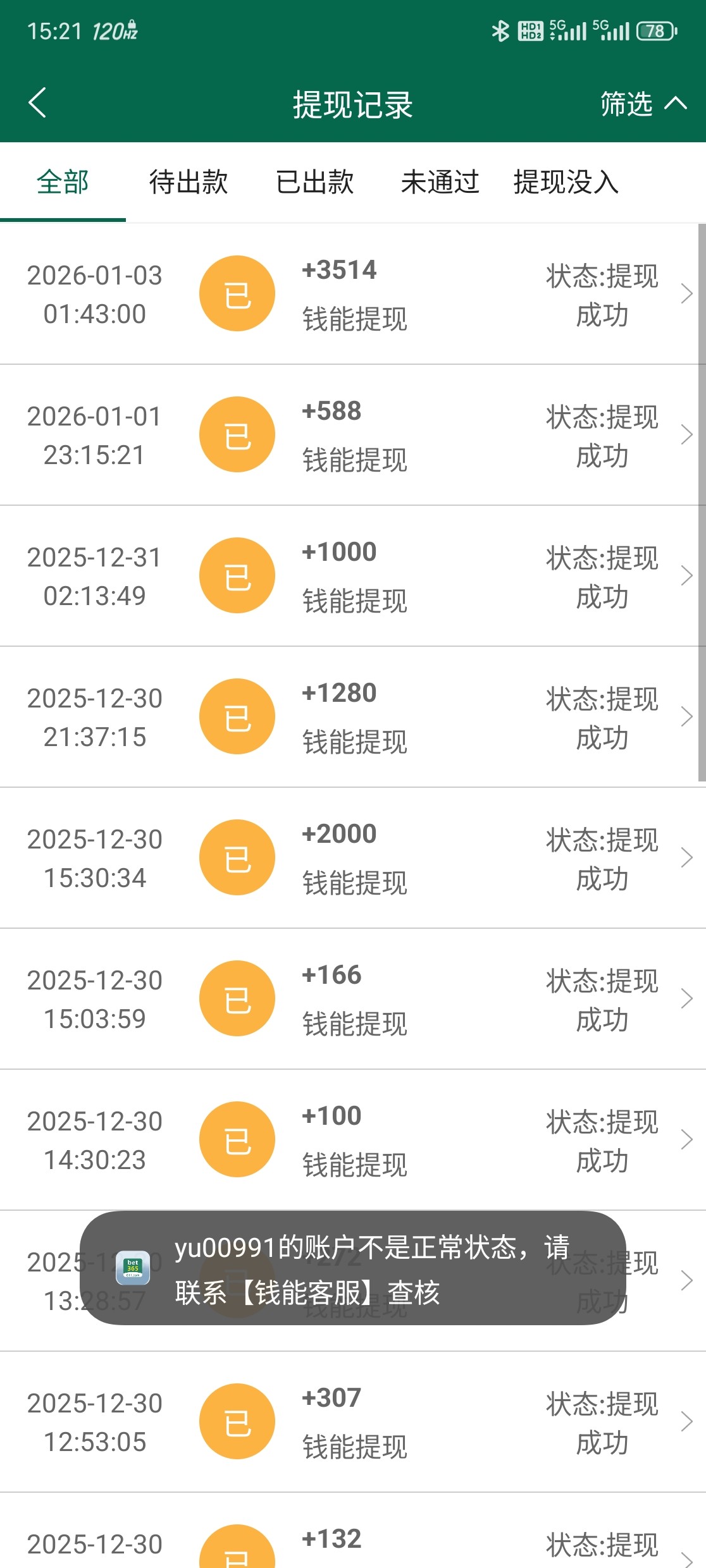Switch to the 全部 tab
Image resolution: width=706 pixels, height=1568 pixels.
pos(63,183)
